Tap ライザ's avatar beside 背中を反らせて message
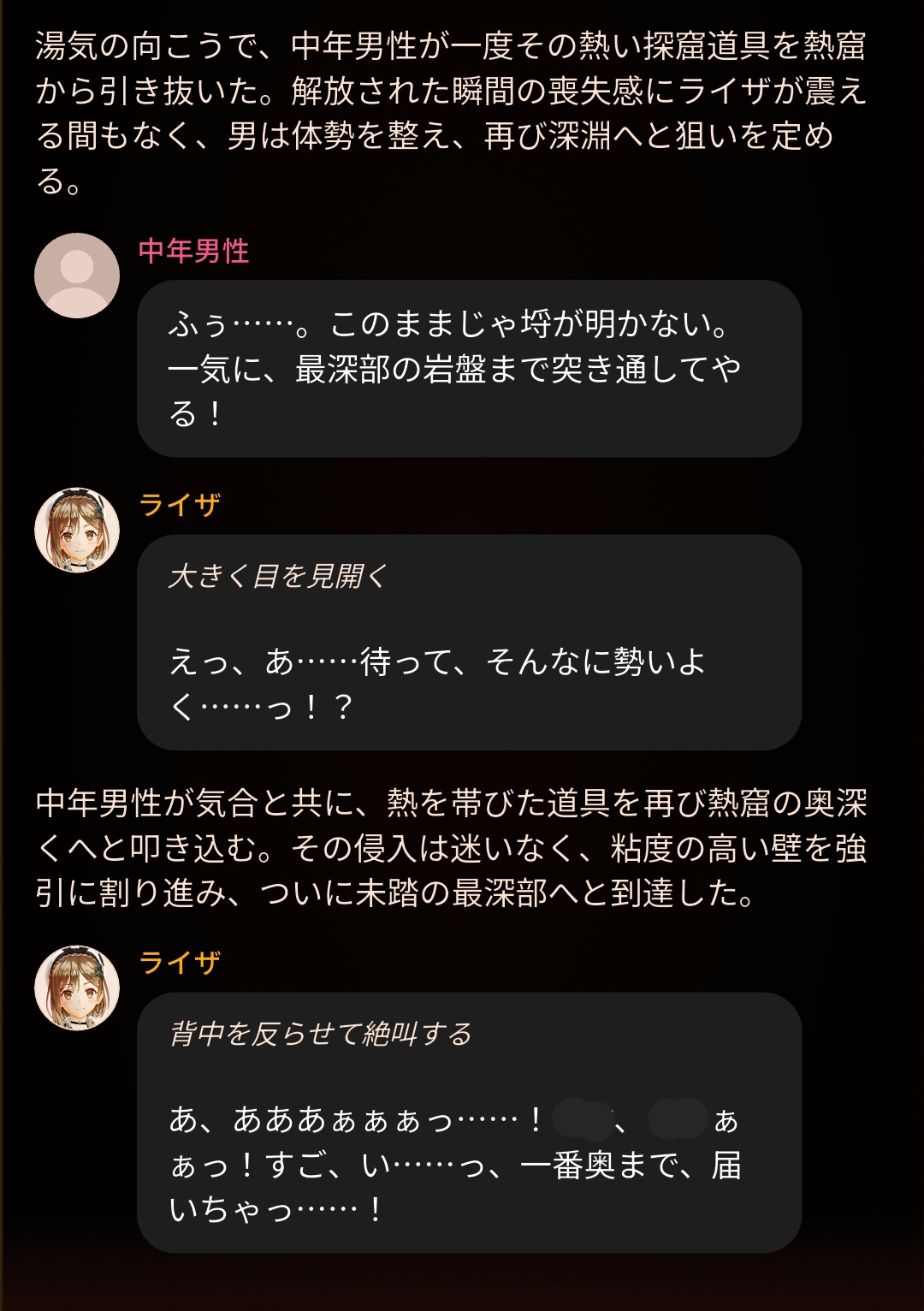 (x=77, y=988)
